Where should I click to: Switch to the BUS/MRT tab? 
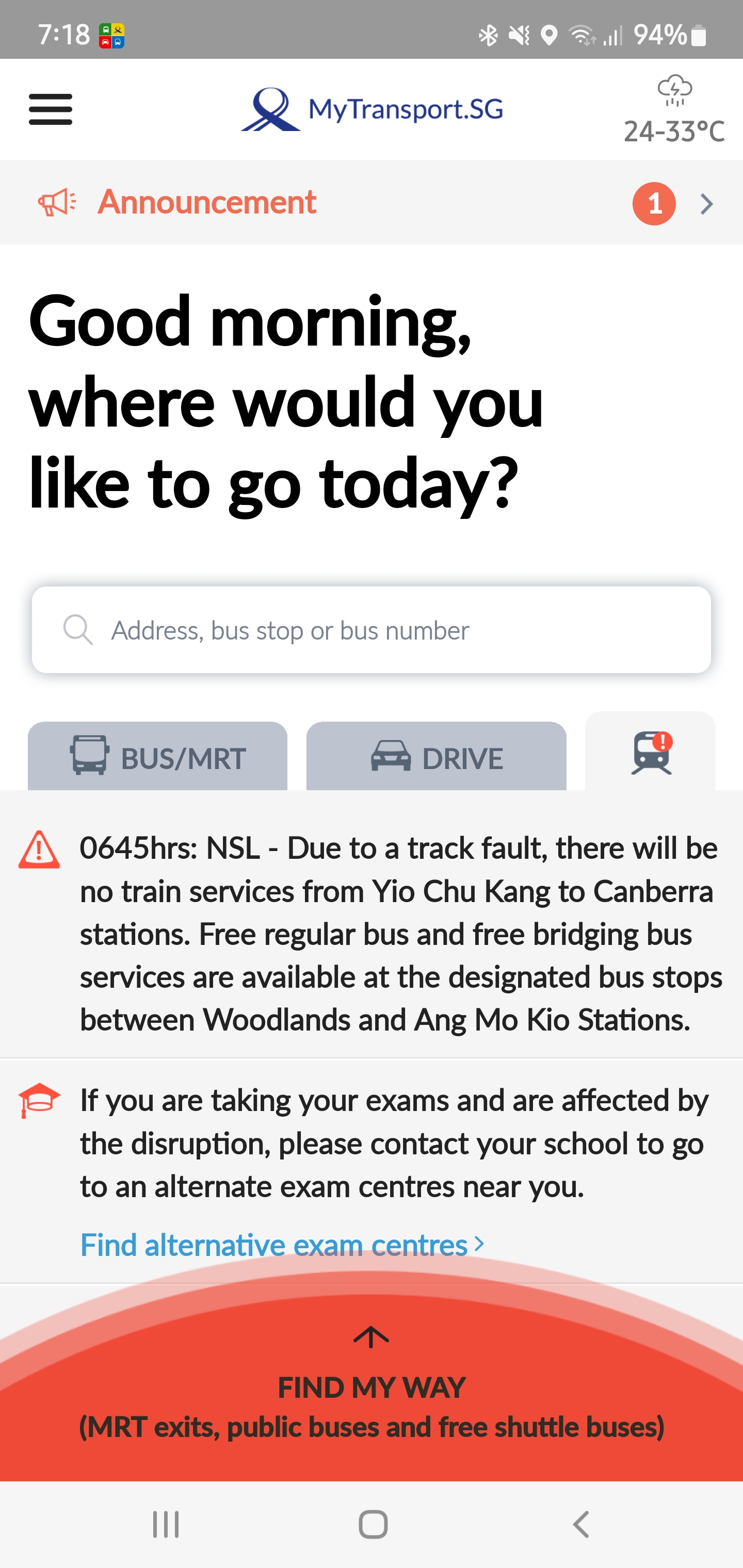158,757
